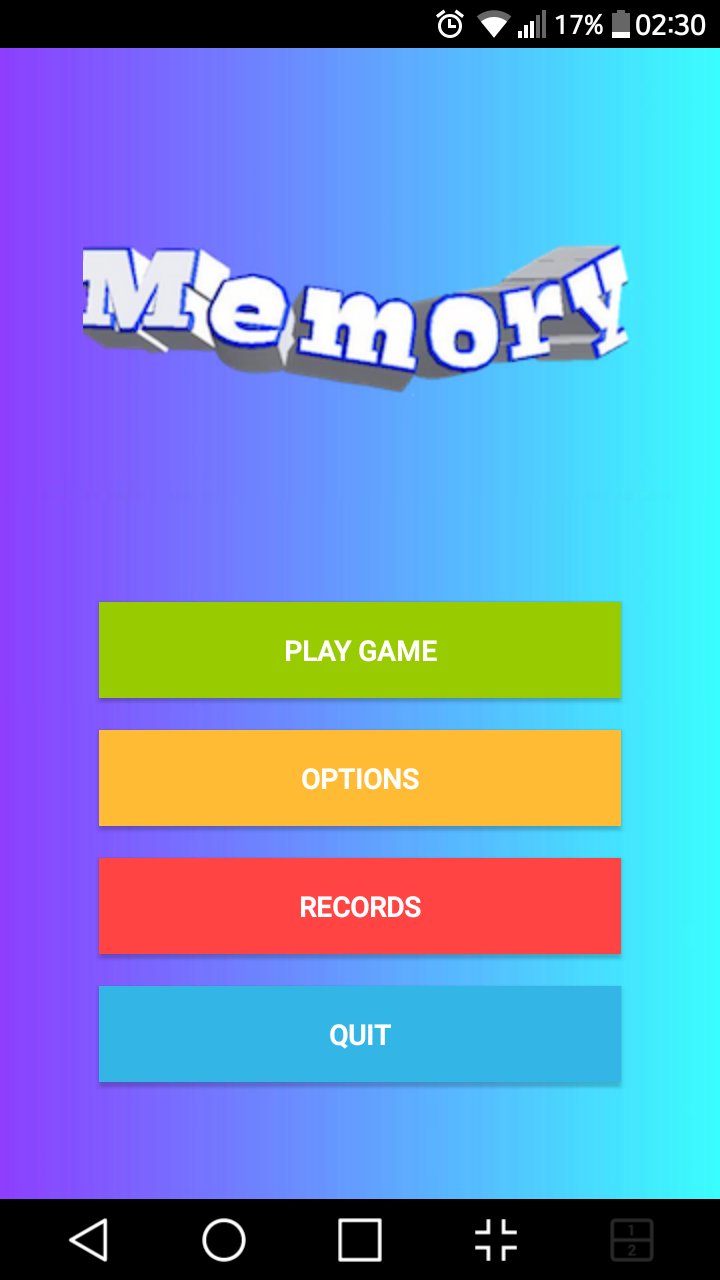View the Records screen
This screenshot has width=720, height=1280.
tap(360, 906)
